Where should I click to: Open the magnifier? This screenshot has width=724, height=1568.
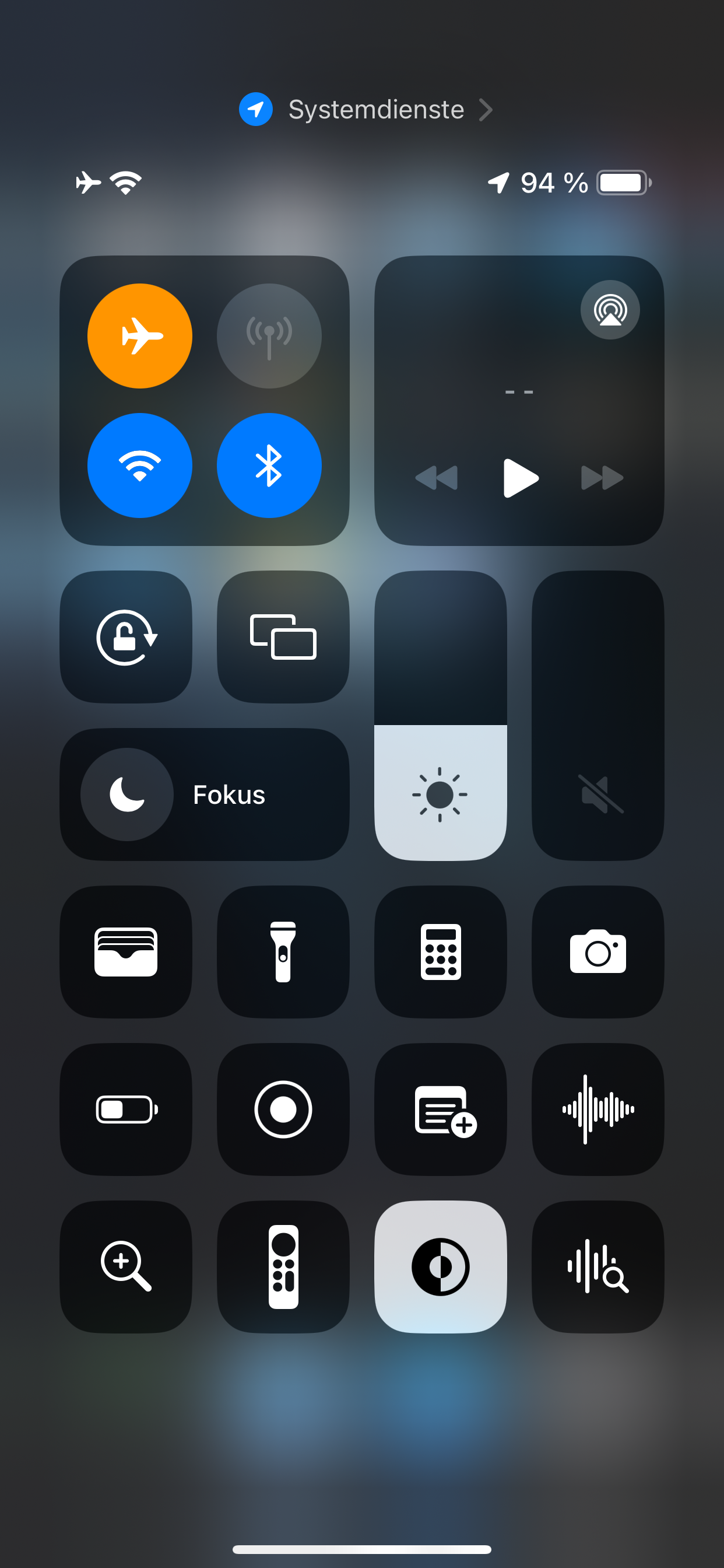[x=126, y=1266]
